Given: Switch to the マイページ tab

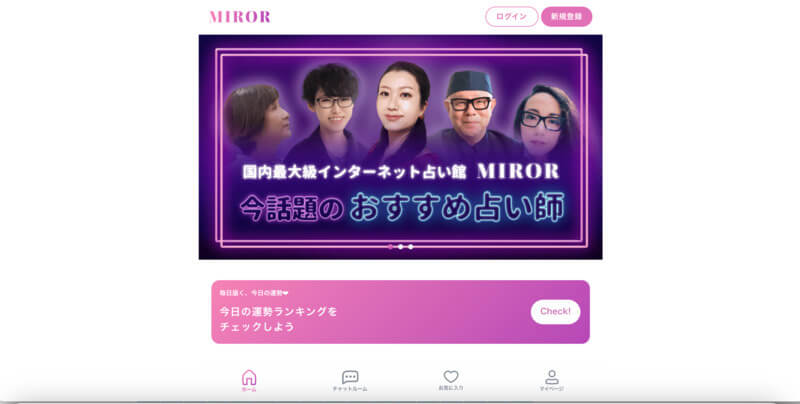Looking at the screenshot, I should (x=552, y=380).
